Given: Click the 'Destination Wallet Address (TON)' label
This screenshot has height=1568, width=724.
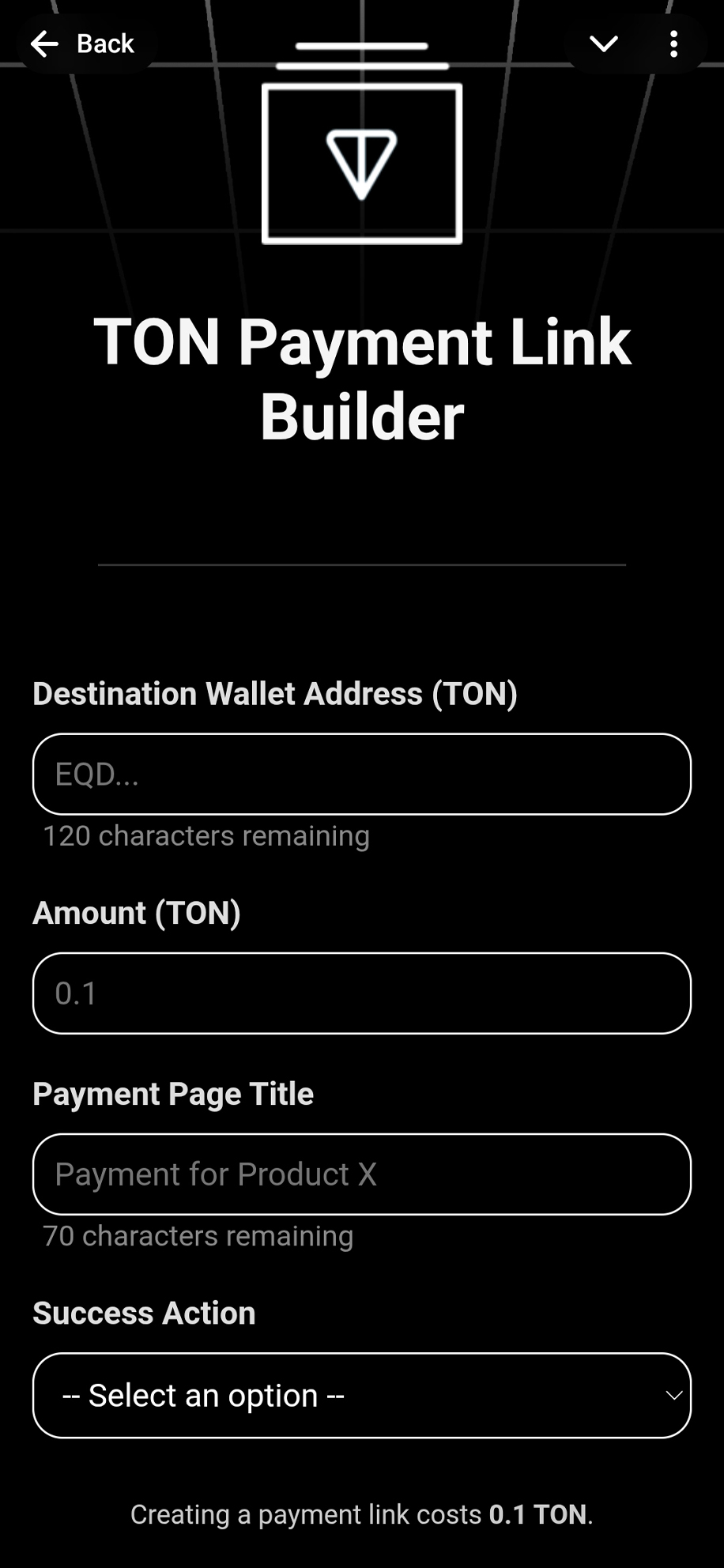Looking at the screenshot, I should [x=274, y=693].
